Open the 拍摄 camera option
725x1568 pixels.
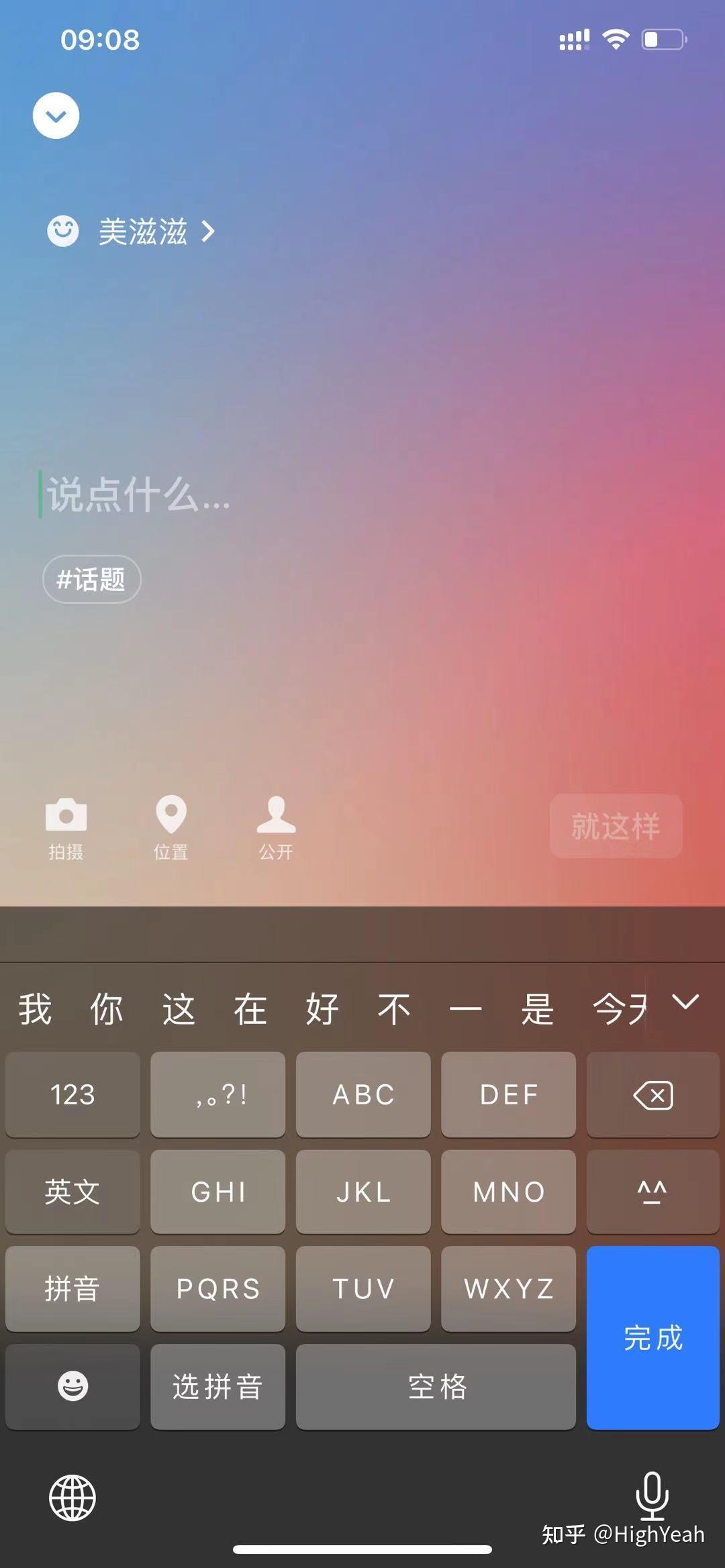click(66, 827)
